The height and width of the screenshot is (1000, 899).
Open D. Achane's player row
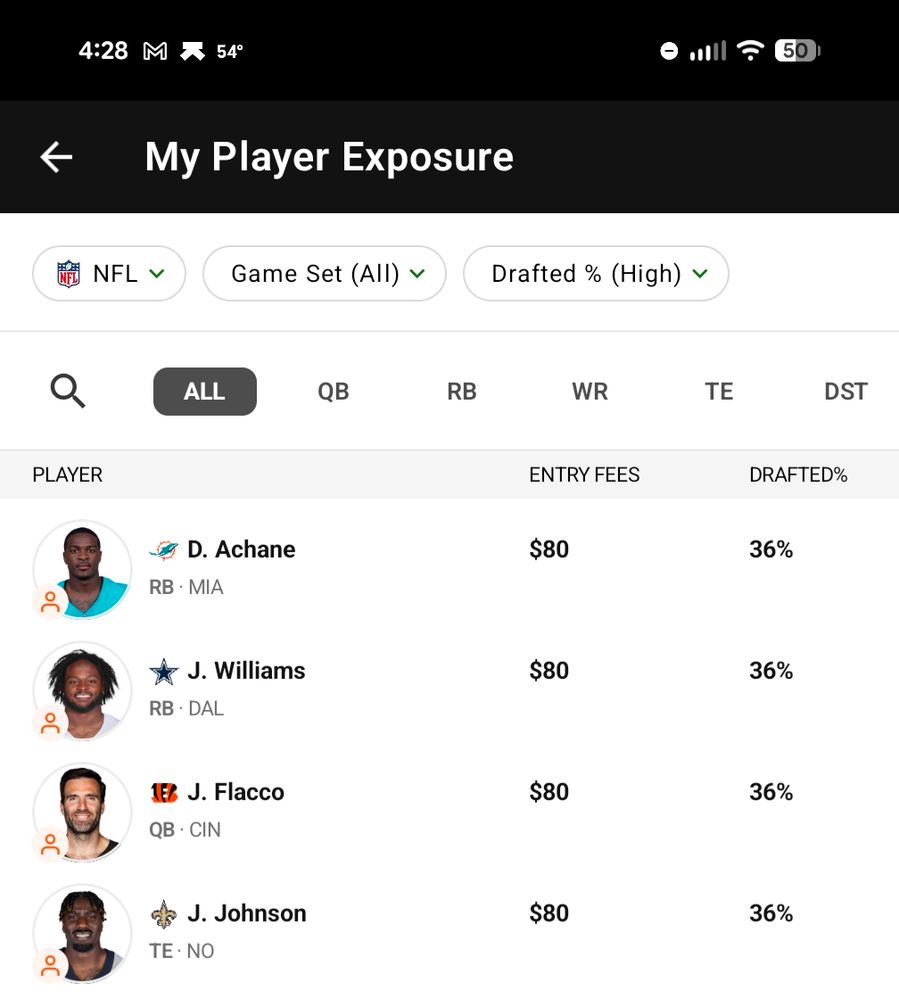coord(450,569)
